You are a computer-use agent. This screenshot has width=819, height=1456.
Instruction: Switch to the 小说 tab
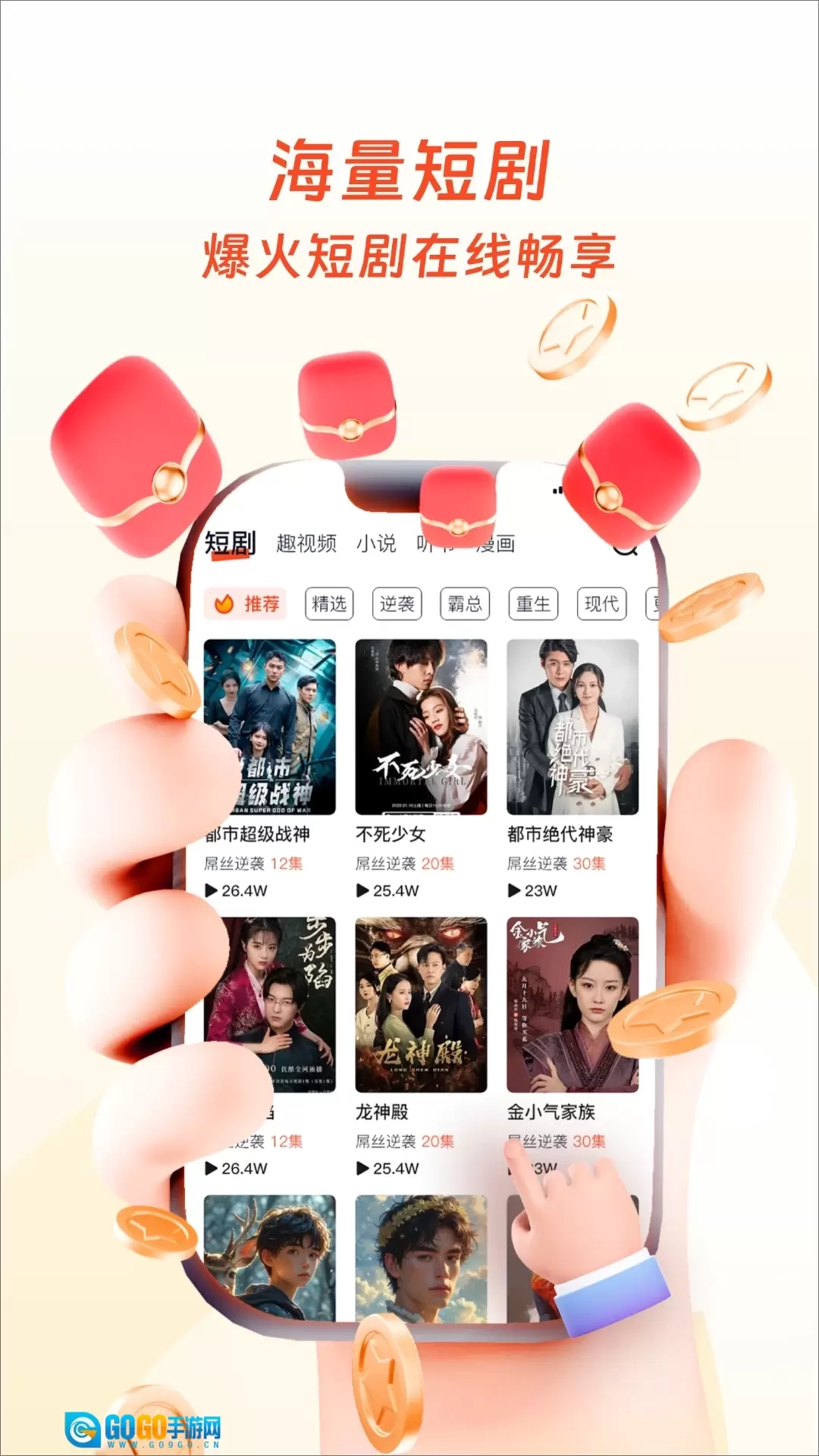[x=375, y=544]
